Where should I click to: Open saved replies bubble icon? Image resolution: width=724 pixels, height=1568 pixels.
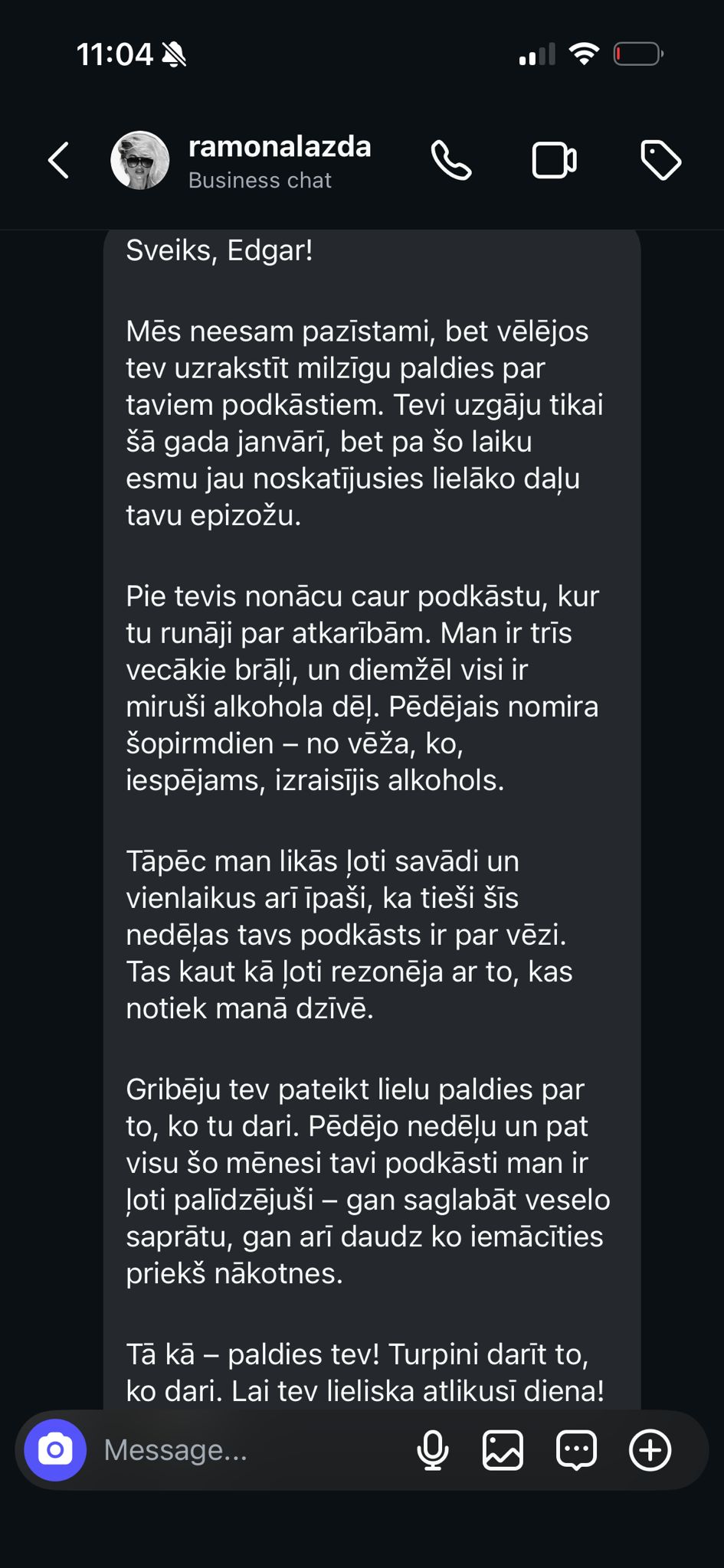(576, 1449)
